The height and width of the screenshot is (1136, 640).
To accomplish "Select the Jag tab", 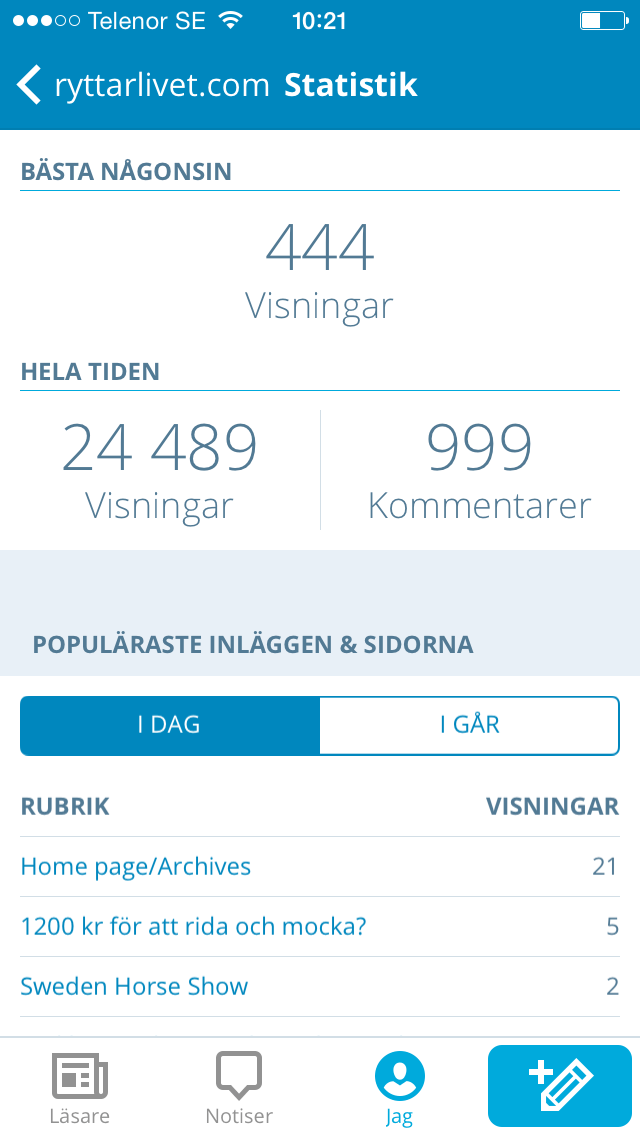I will tap(399, 1087).
